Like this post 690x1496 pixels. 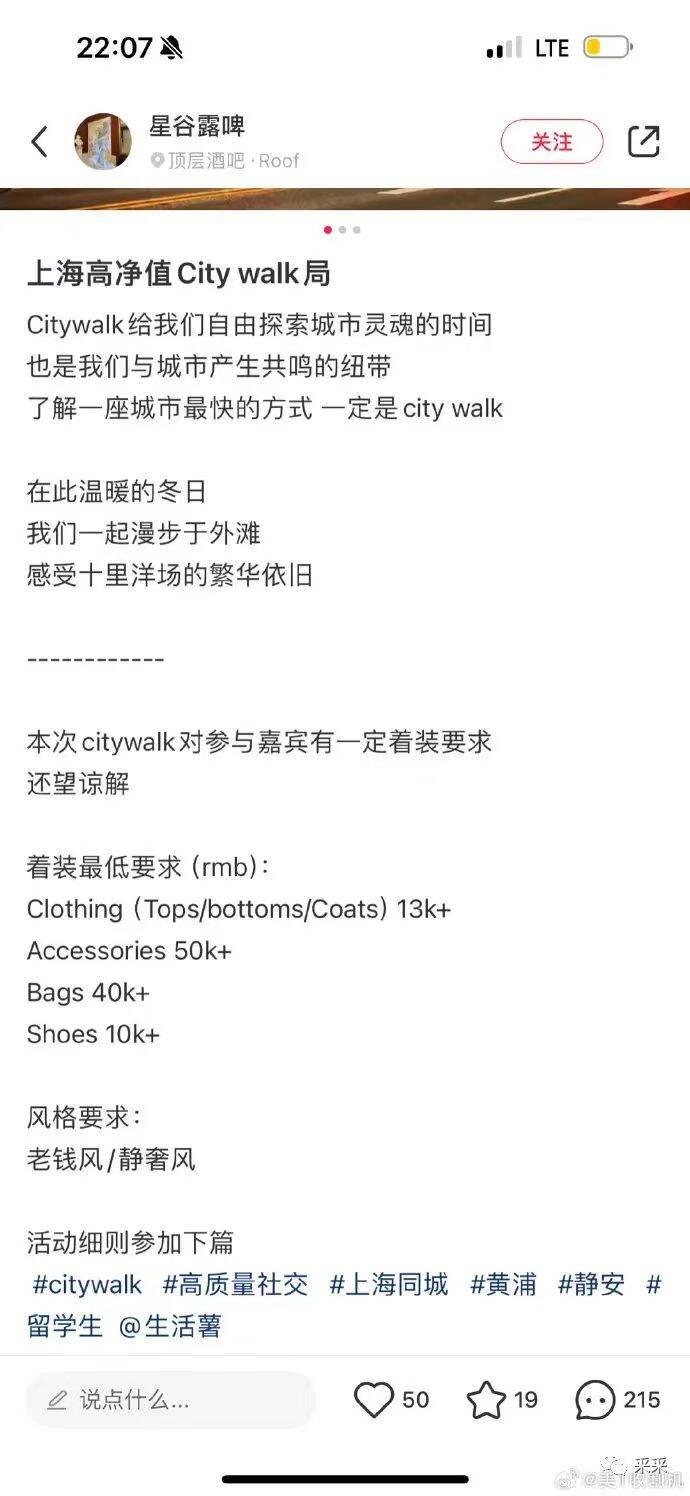[x=375, y=1400]
